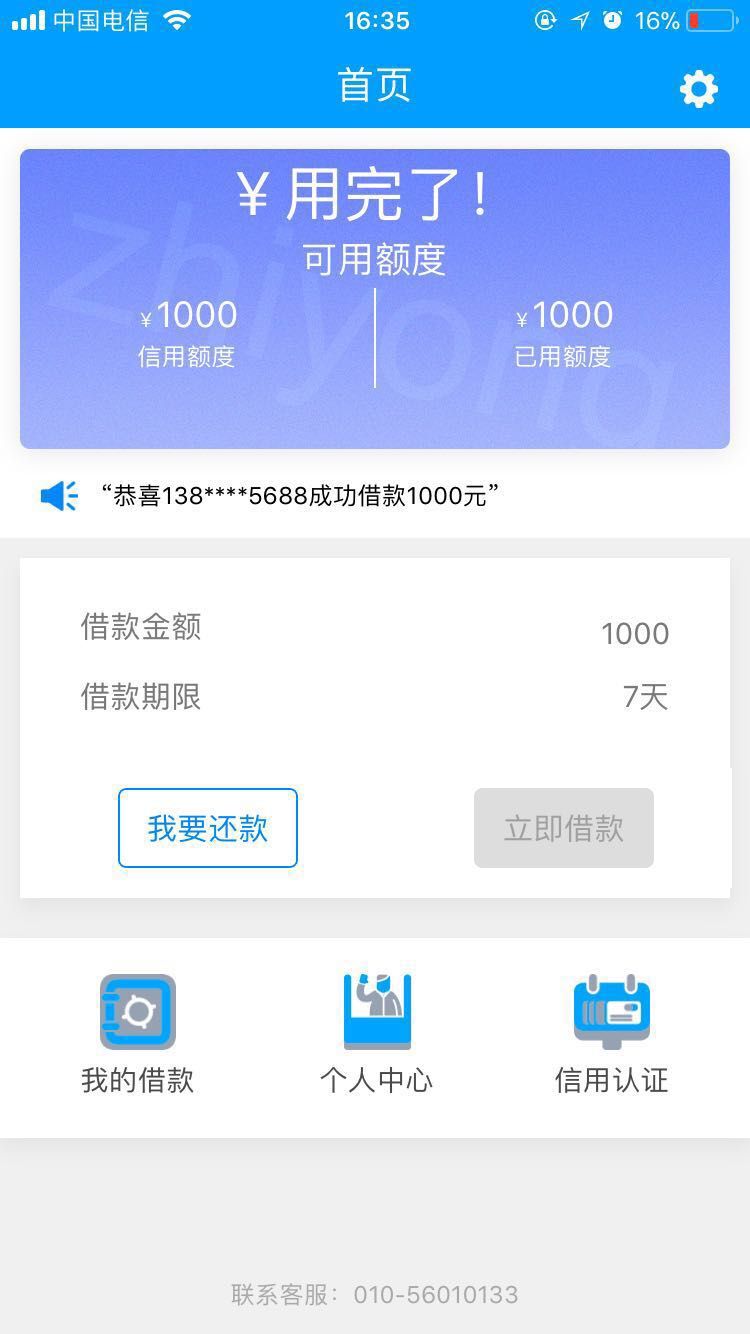The width and height of the screenshot is (750, 1334).
Task: Open the settings gear icon
Action: (698, 89)
